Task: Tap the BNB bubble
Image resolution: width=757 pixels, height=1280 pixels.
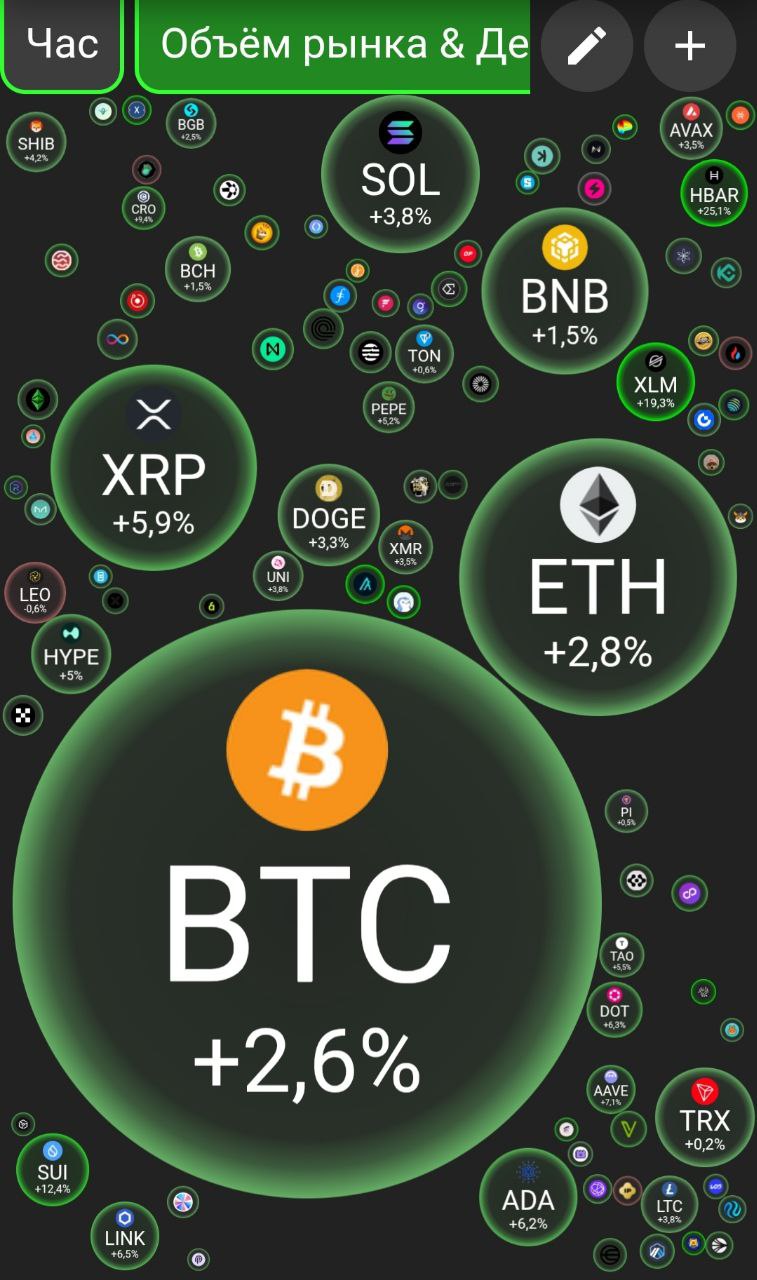Action: click(x=564, y=290)
